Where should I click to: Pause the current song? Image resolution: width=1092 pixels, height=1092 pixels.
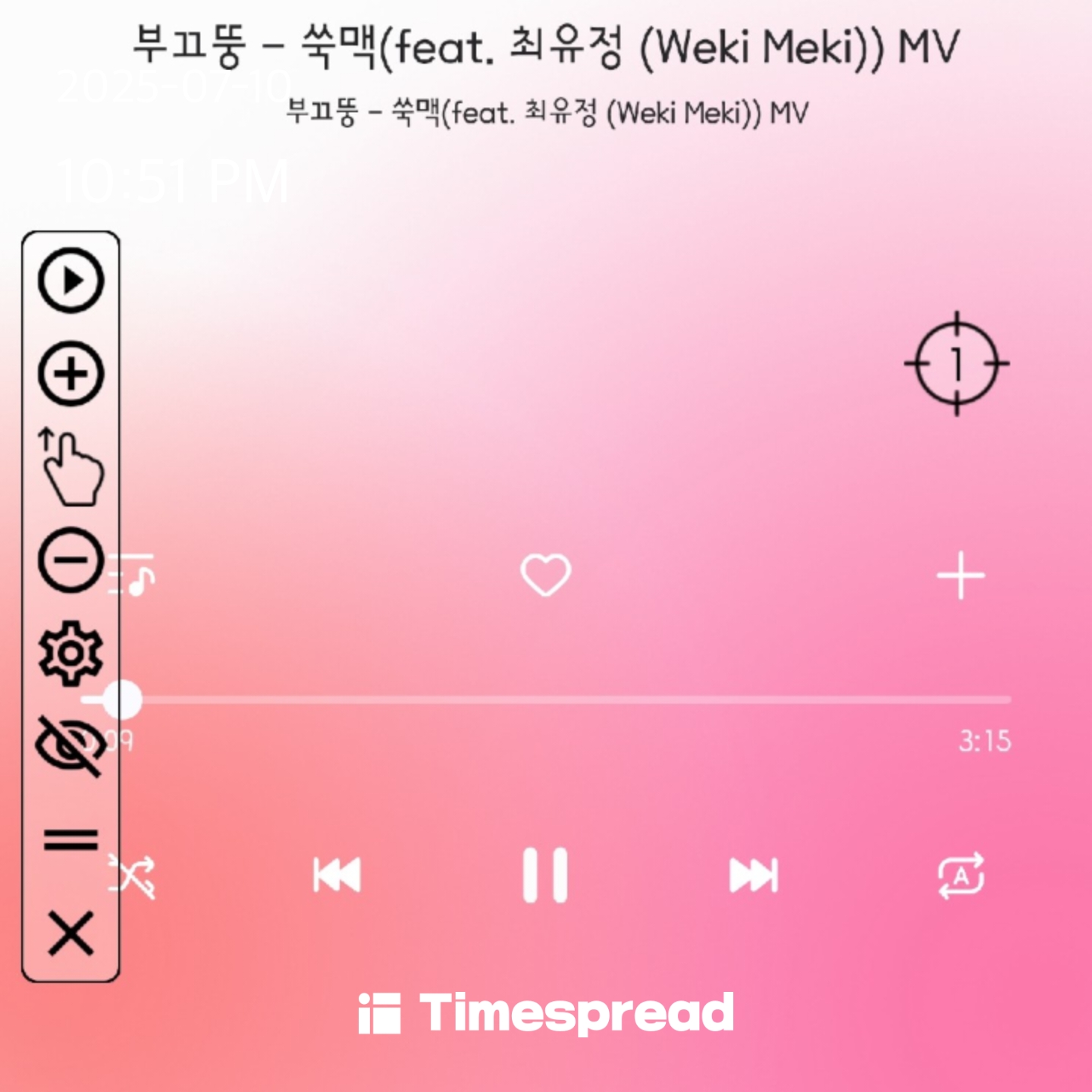point(545,875)
